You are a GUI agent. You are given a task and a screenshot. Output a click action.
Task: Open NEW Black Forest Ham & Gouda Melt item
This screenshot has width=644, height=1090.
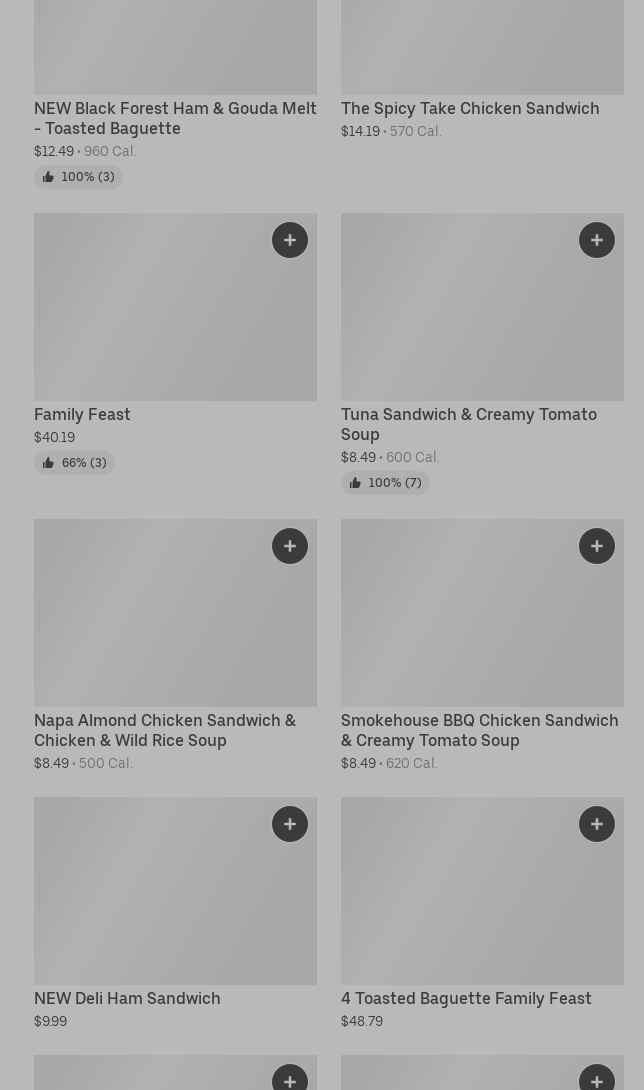tap(175, 118)
